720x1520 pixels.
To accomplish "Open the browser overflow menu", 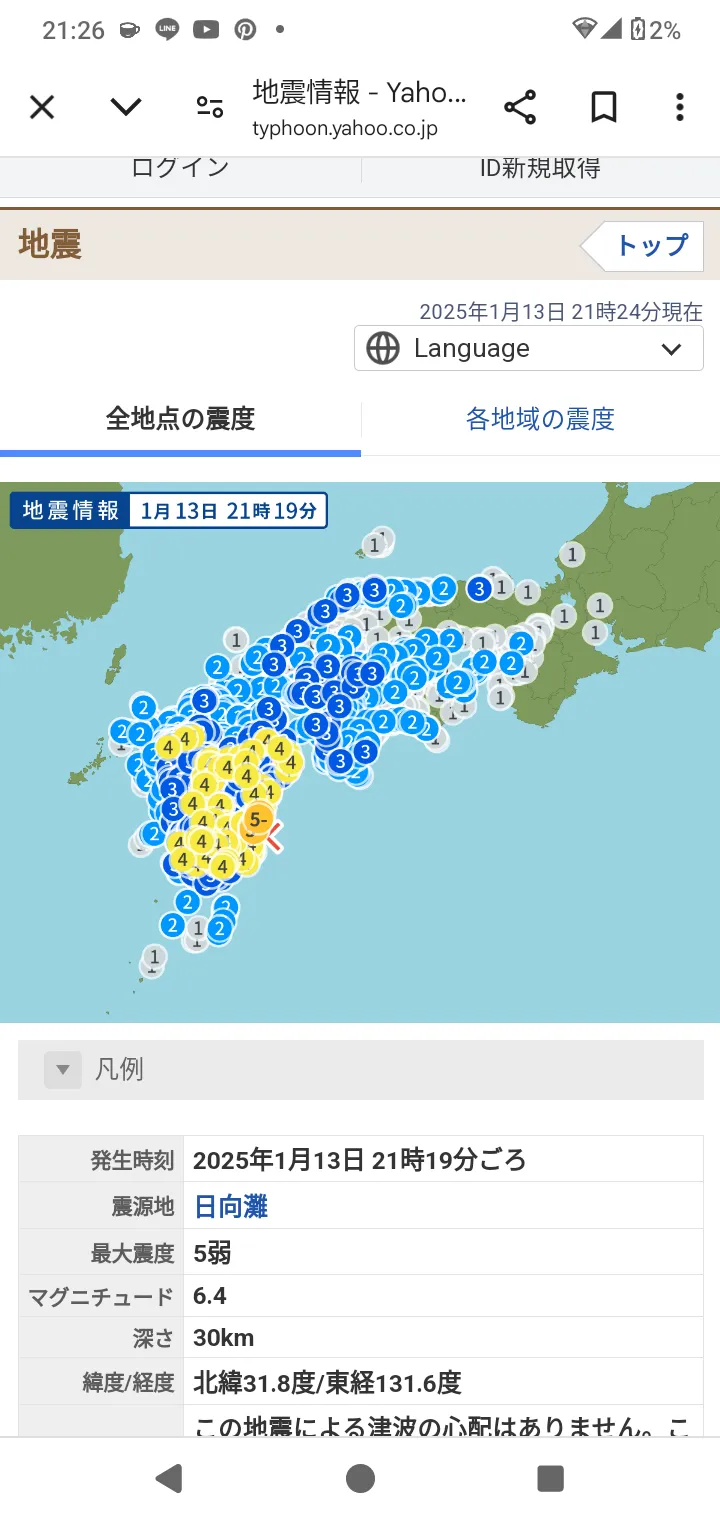I will [x=680, y=107].
